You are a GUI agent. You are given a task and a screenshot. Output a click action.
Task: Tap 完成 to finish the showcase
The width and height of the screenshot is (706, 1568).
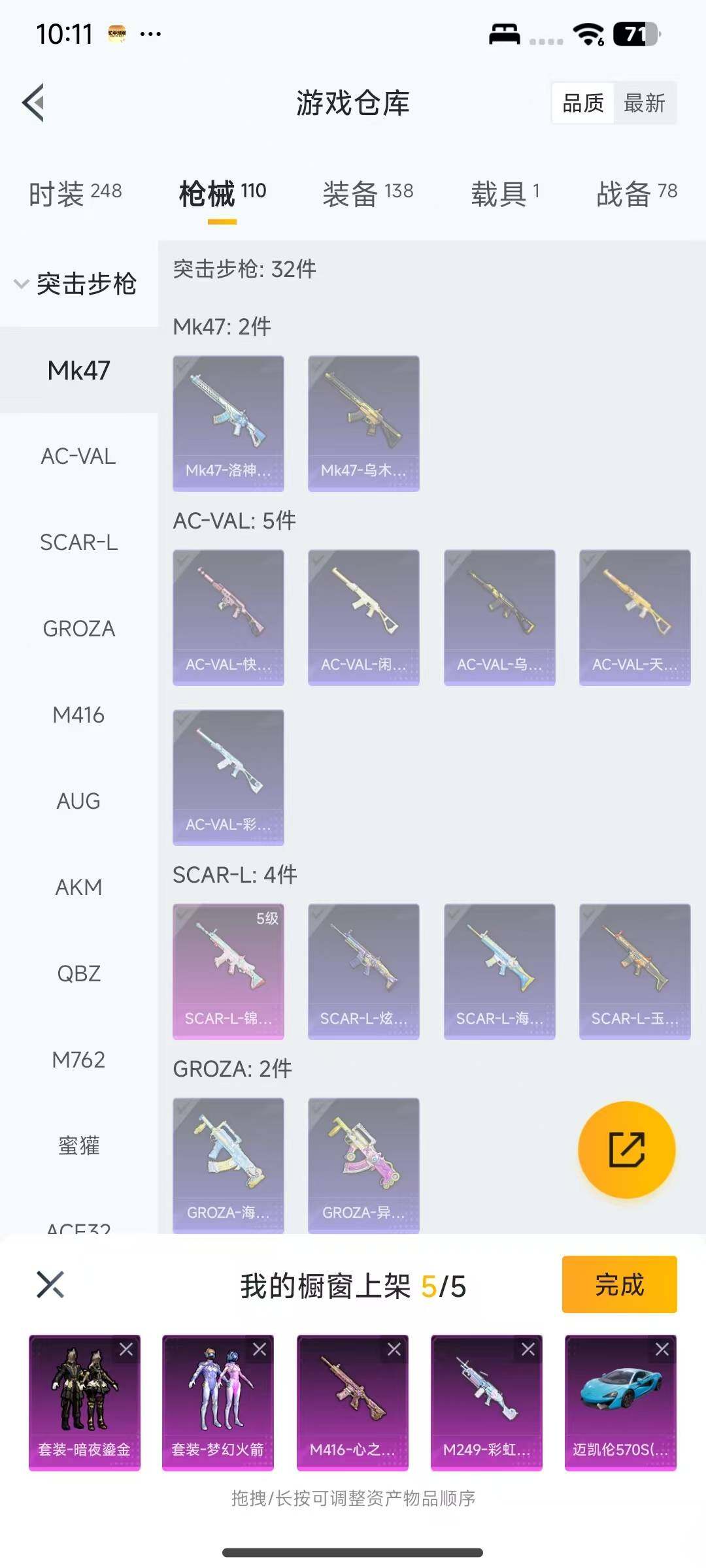point(619,1284)
